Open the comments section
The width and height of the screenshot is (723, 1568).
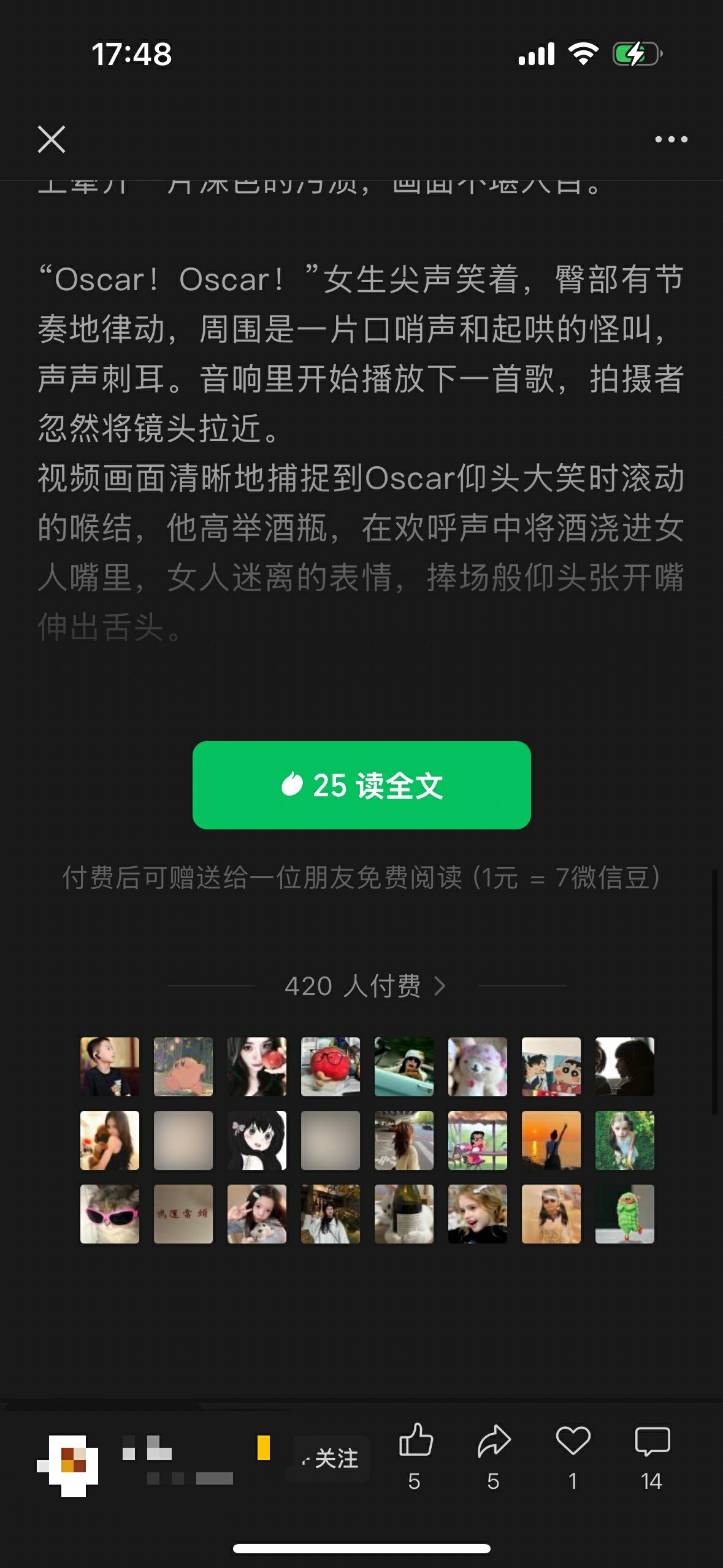point(652,1441)
